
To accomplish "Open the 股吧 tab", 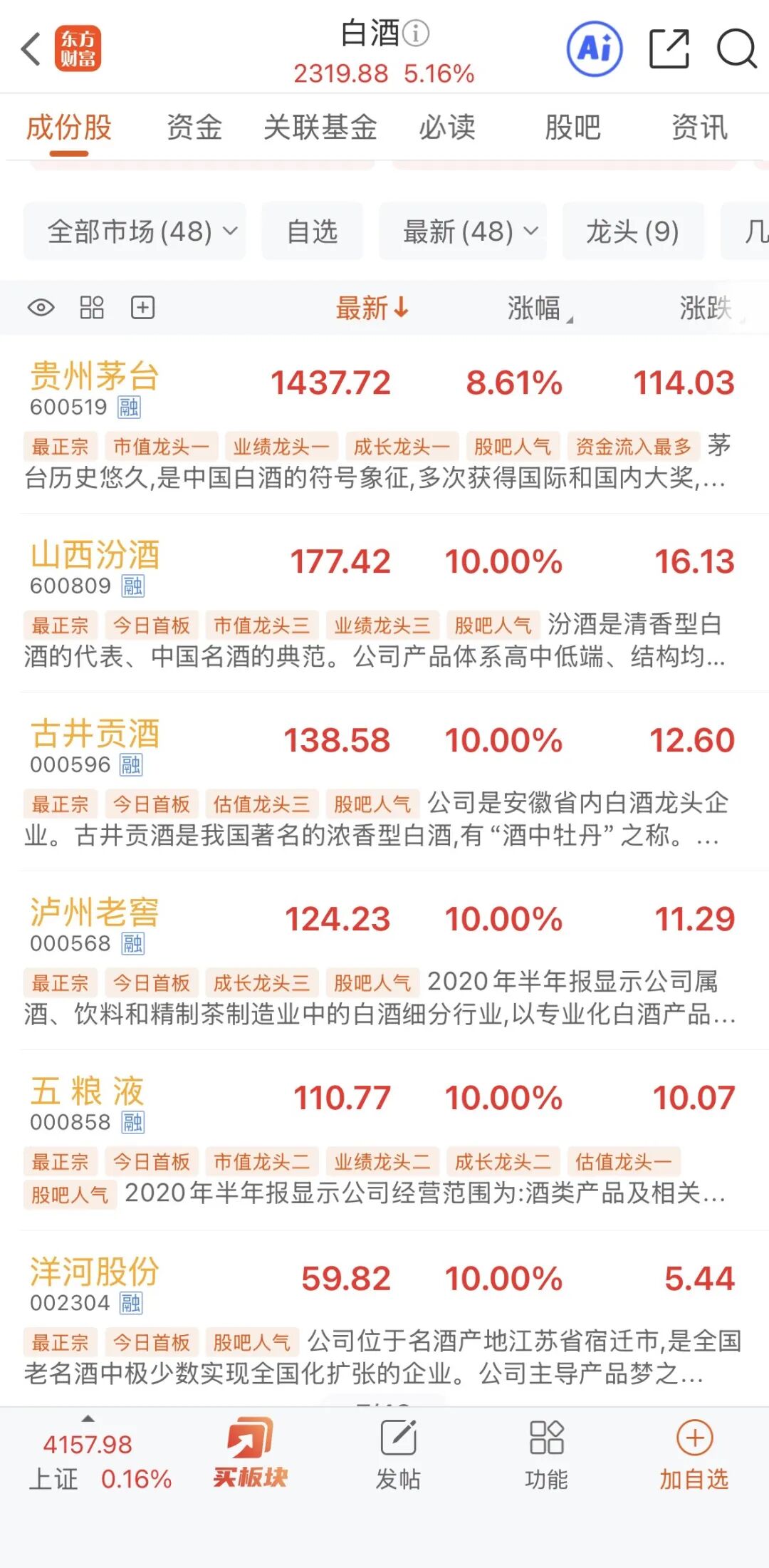I will (x=574, y=128).
